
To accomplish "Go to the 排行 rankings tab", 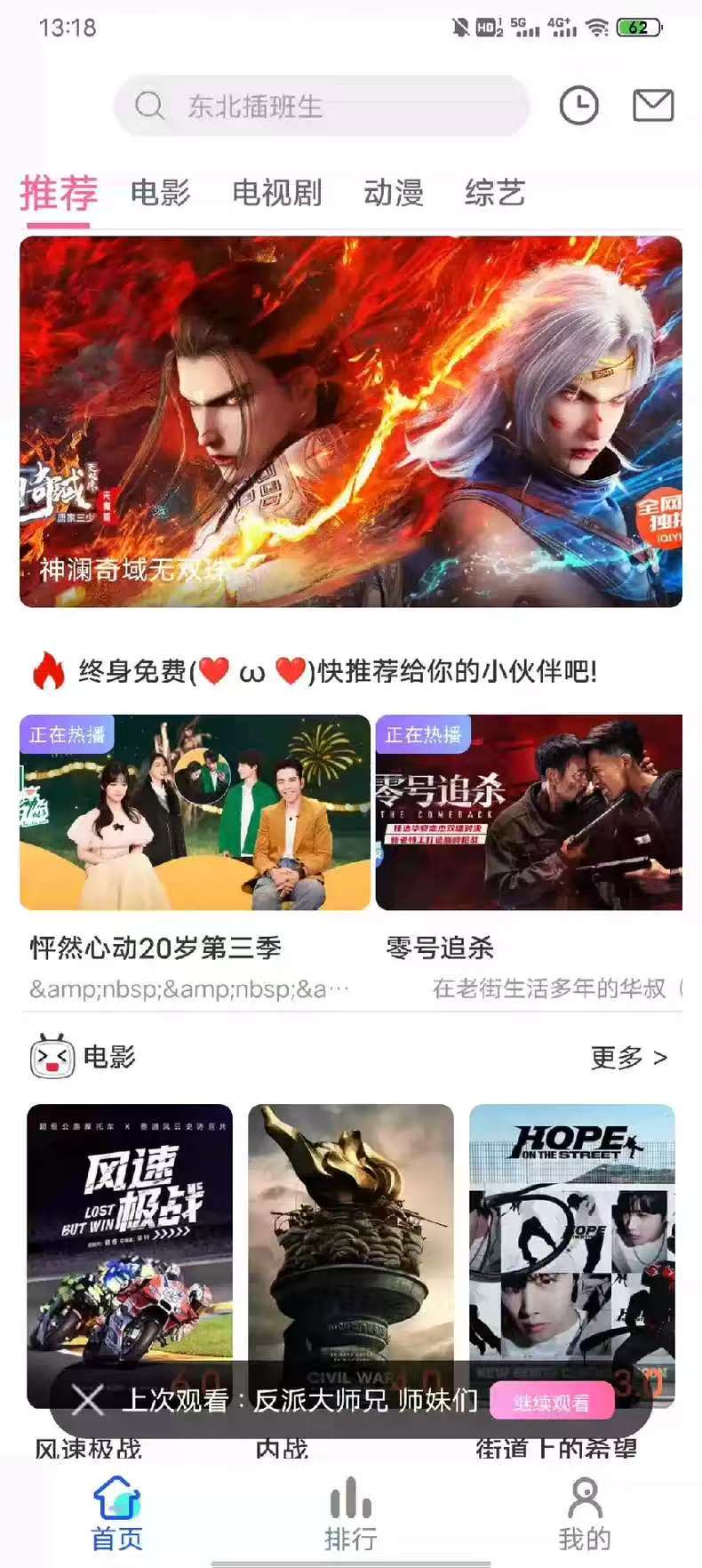I will 351,1514.
